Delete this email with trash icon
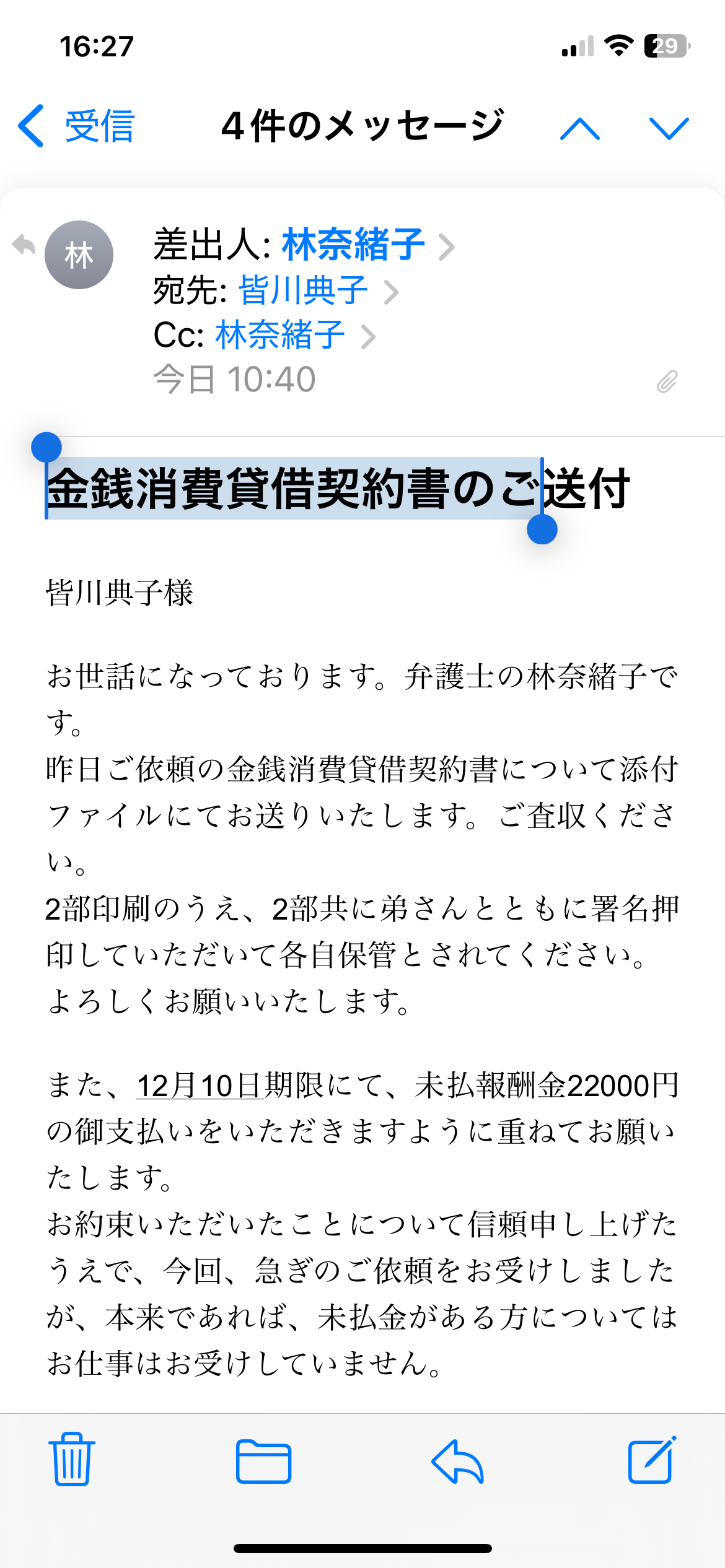This screenshot has height=1568, width=725. click(x=72, y=1460)
